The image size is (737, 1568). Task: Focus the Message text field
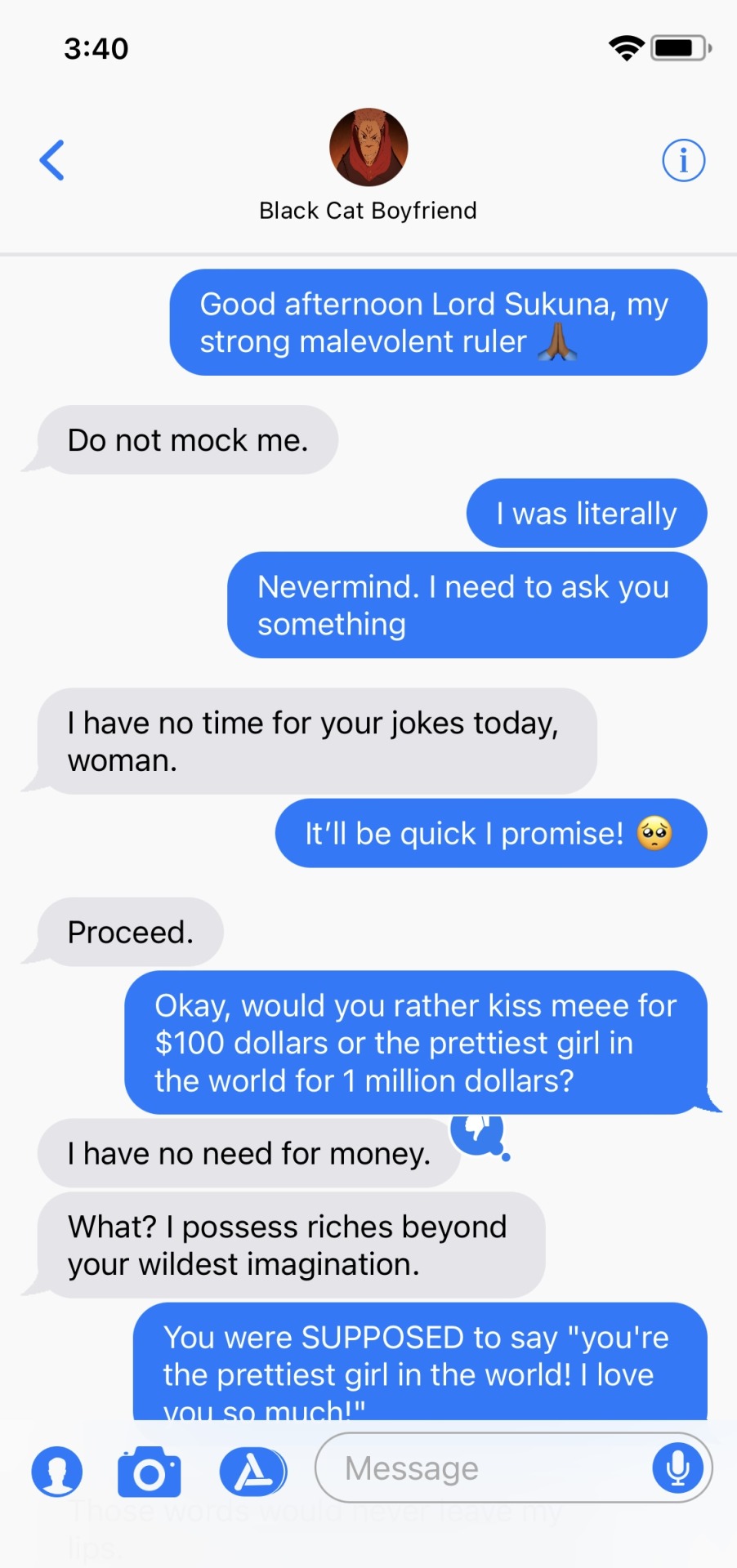pos(482,1468)
